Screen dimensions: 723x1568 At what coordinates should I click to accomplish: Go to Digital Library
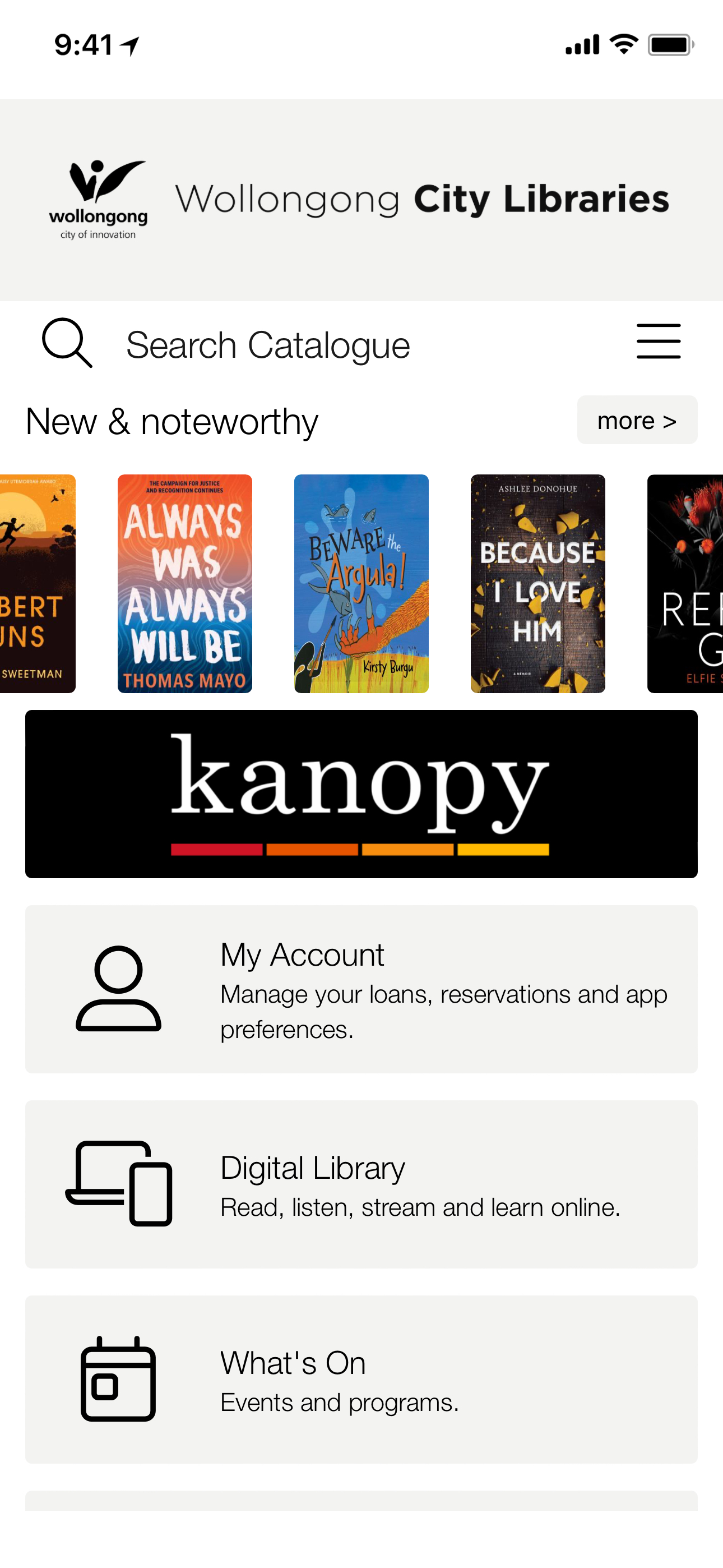[x=361, y=1184]
